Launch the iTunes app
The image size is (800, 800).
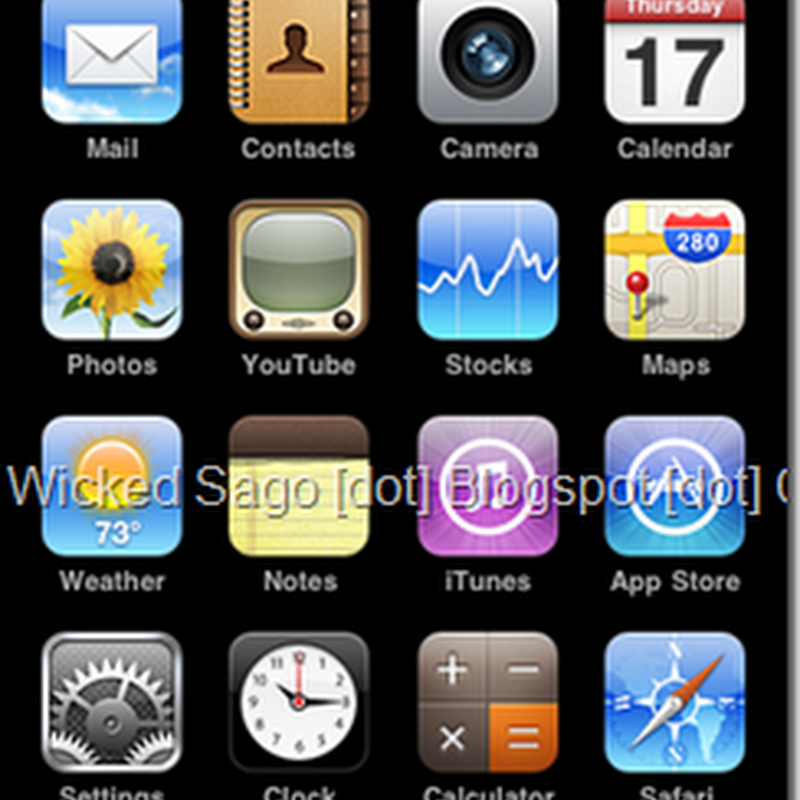pos(487,486)
